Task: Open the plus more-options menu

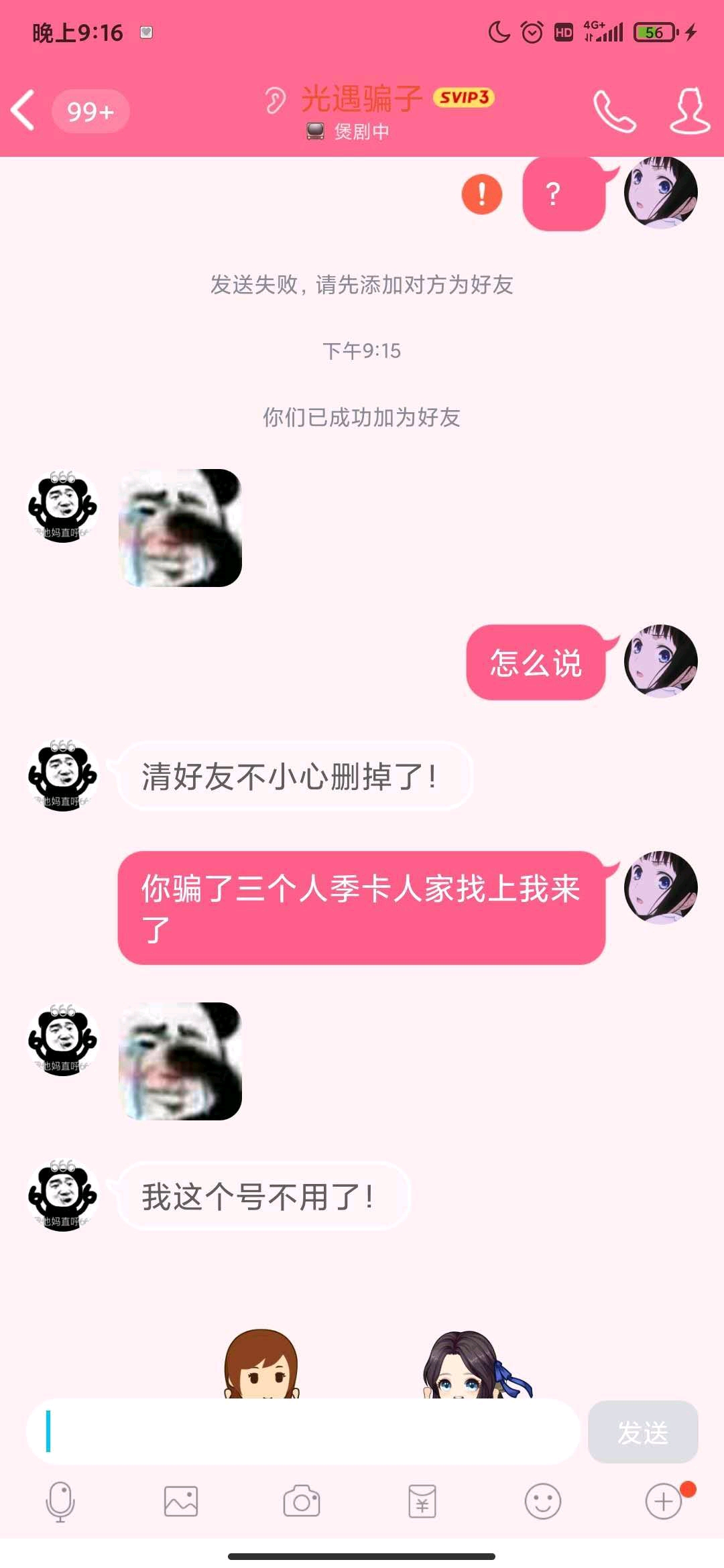Action: (x=664, y=1501)
